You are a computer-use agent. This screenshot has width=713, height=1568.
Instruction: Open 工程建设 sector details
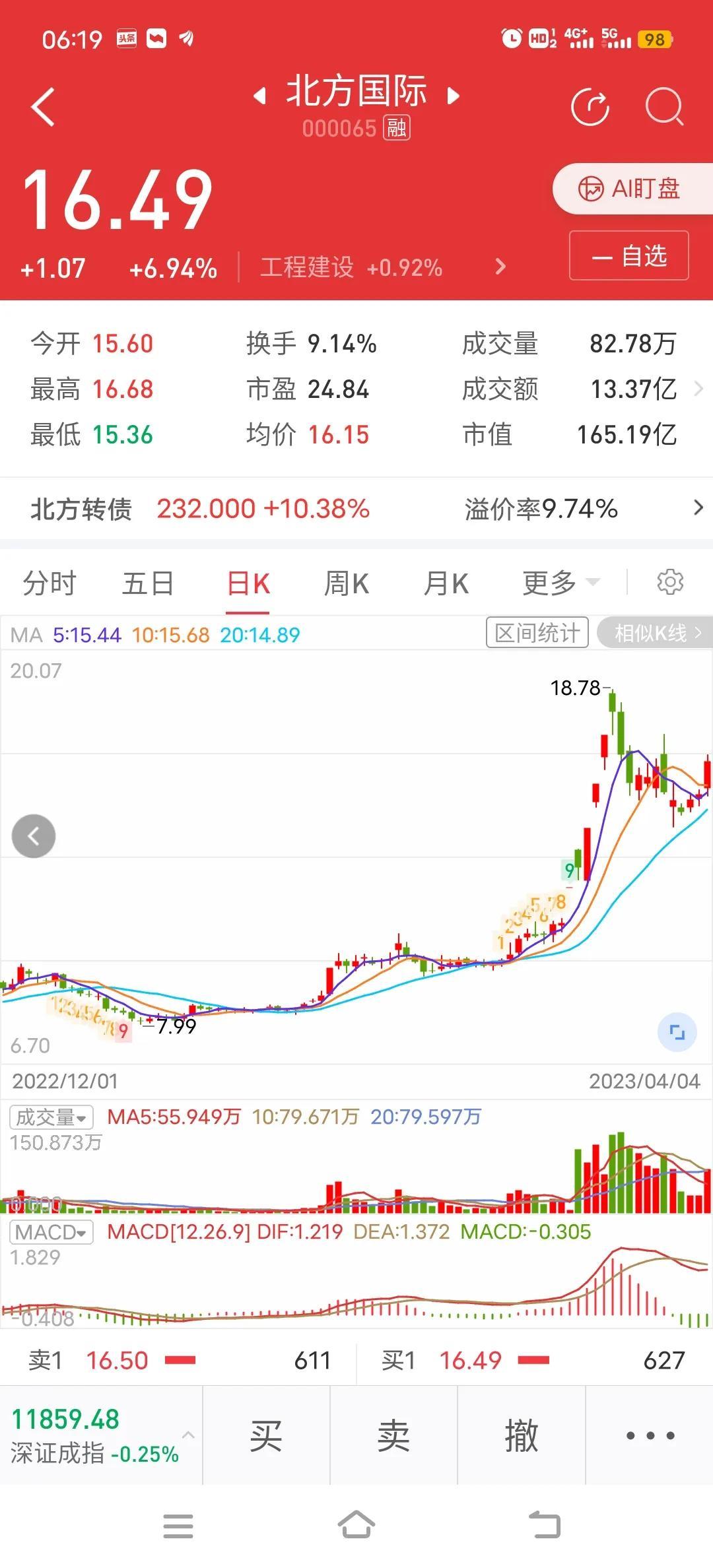[383, 267]
